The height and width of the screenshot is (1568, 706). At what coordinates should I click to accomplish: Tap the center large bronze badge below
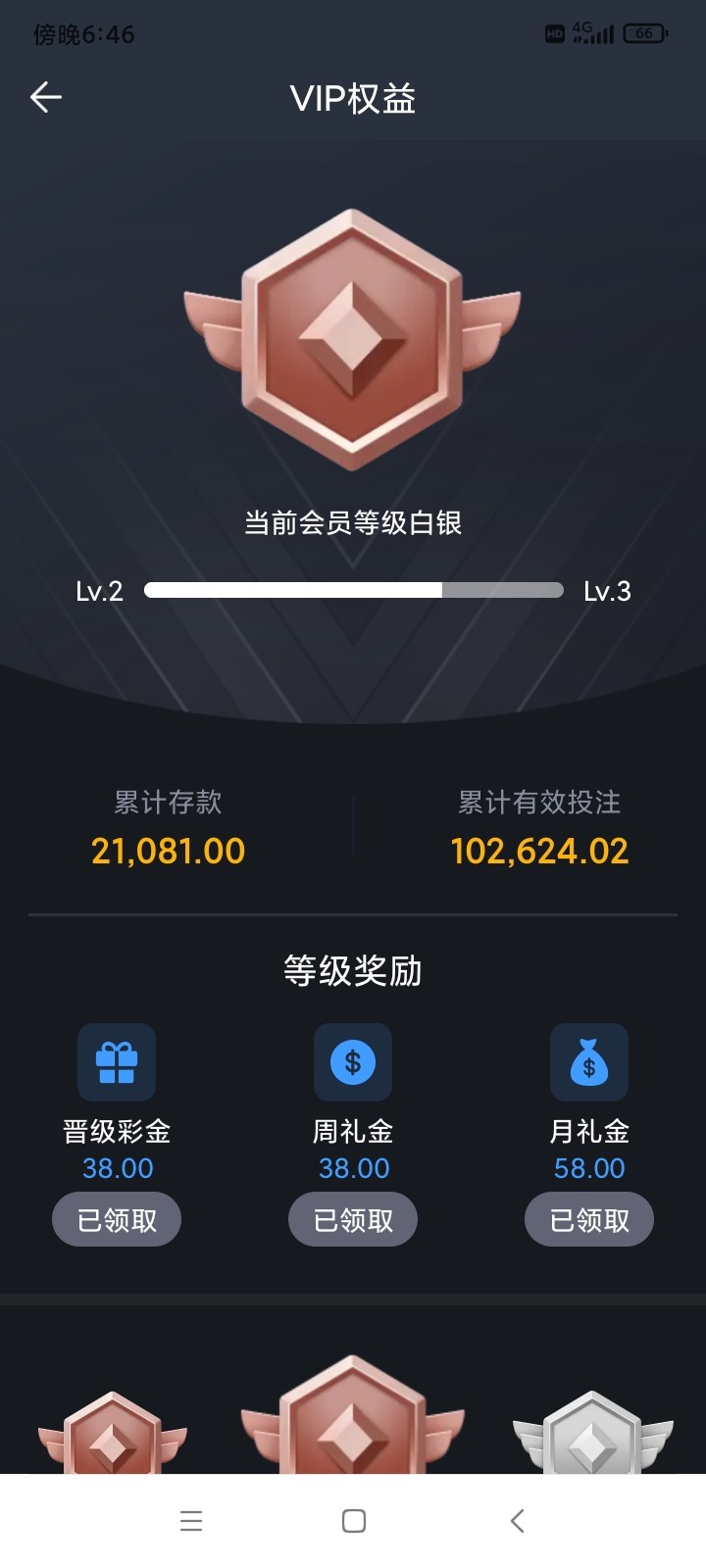pos(353,1426)
